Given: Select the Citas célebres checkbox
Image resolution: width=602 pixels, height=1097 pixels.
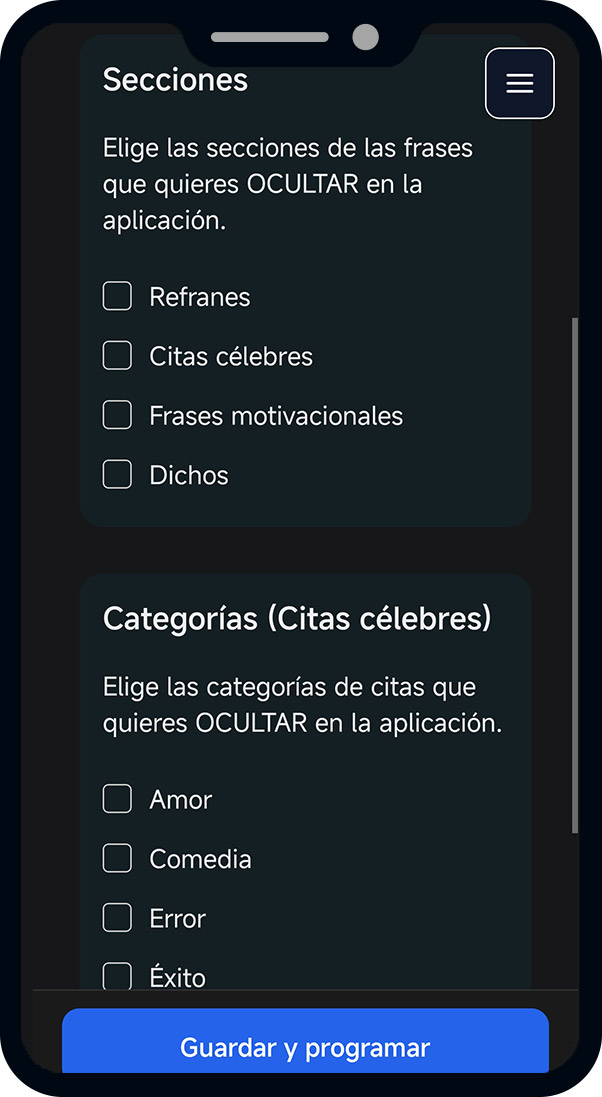Looking at the screenshot, I should pos(118,356).
